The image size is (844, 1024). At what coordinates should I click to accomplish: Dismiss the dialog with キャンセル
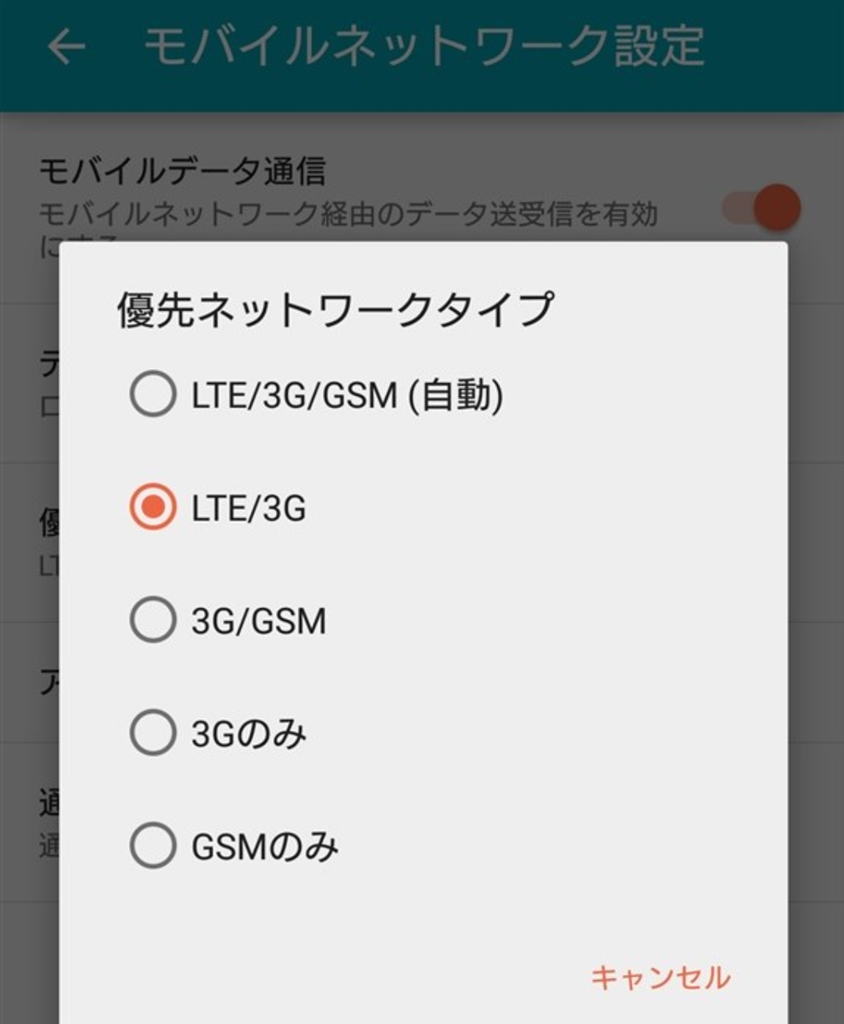tap(660, 978)
